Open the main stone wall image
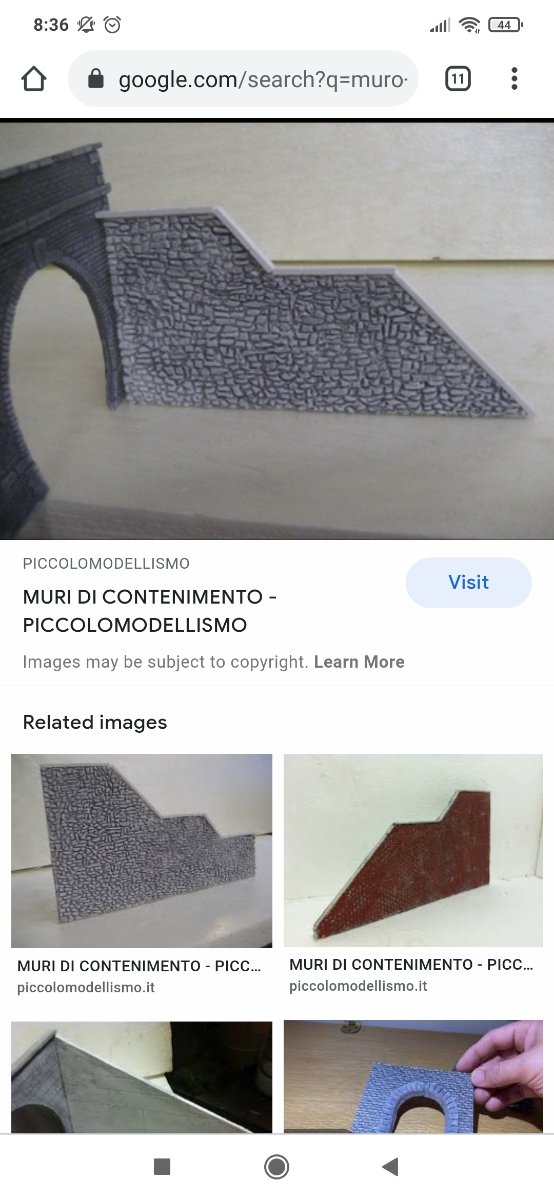 pyautogui.click(x=277, y=331)
